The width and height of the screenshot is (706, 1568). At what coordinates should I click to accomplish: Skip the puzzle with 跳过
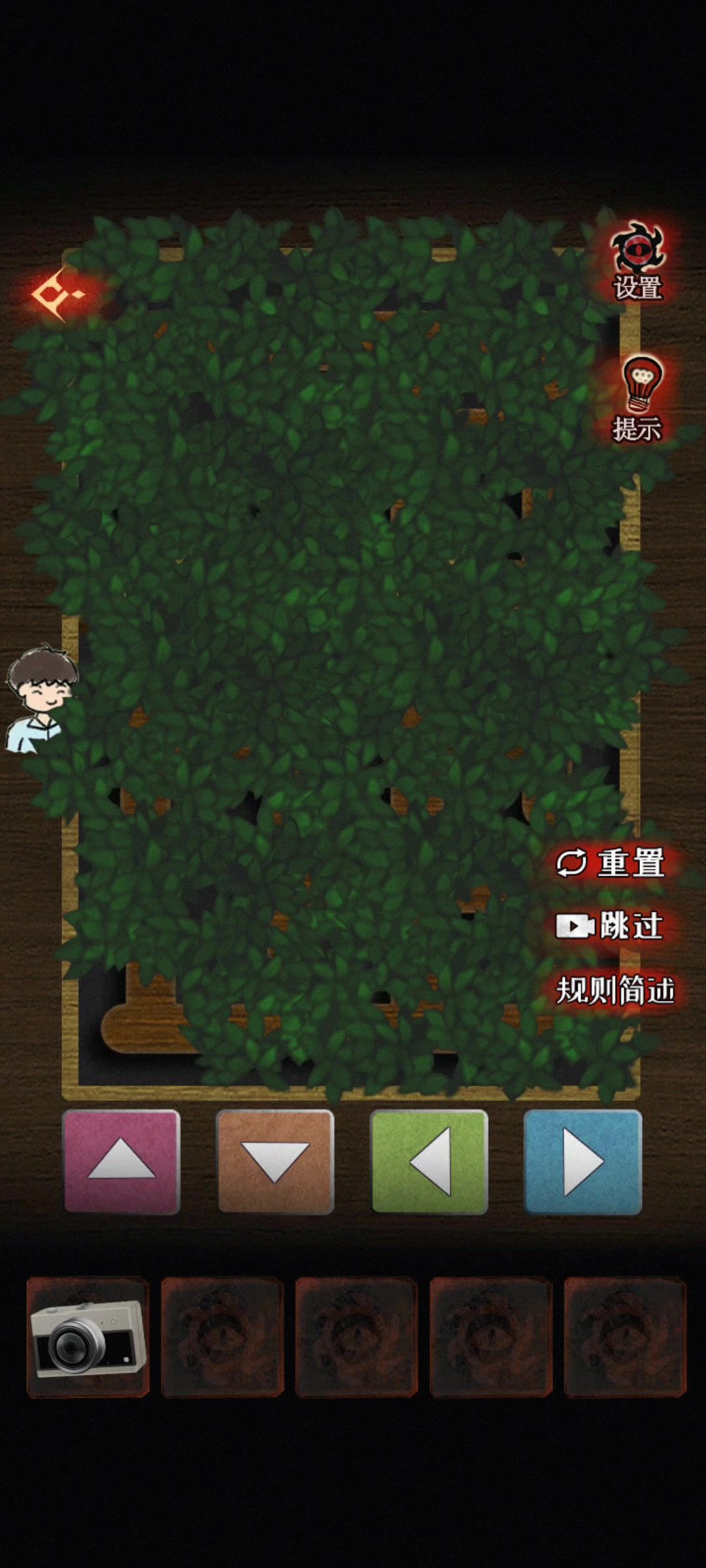tap(610, 926)
